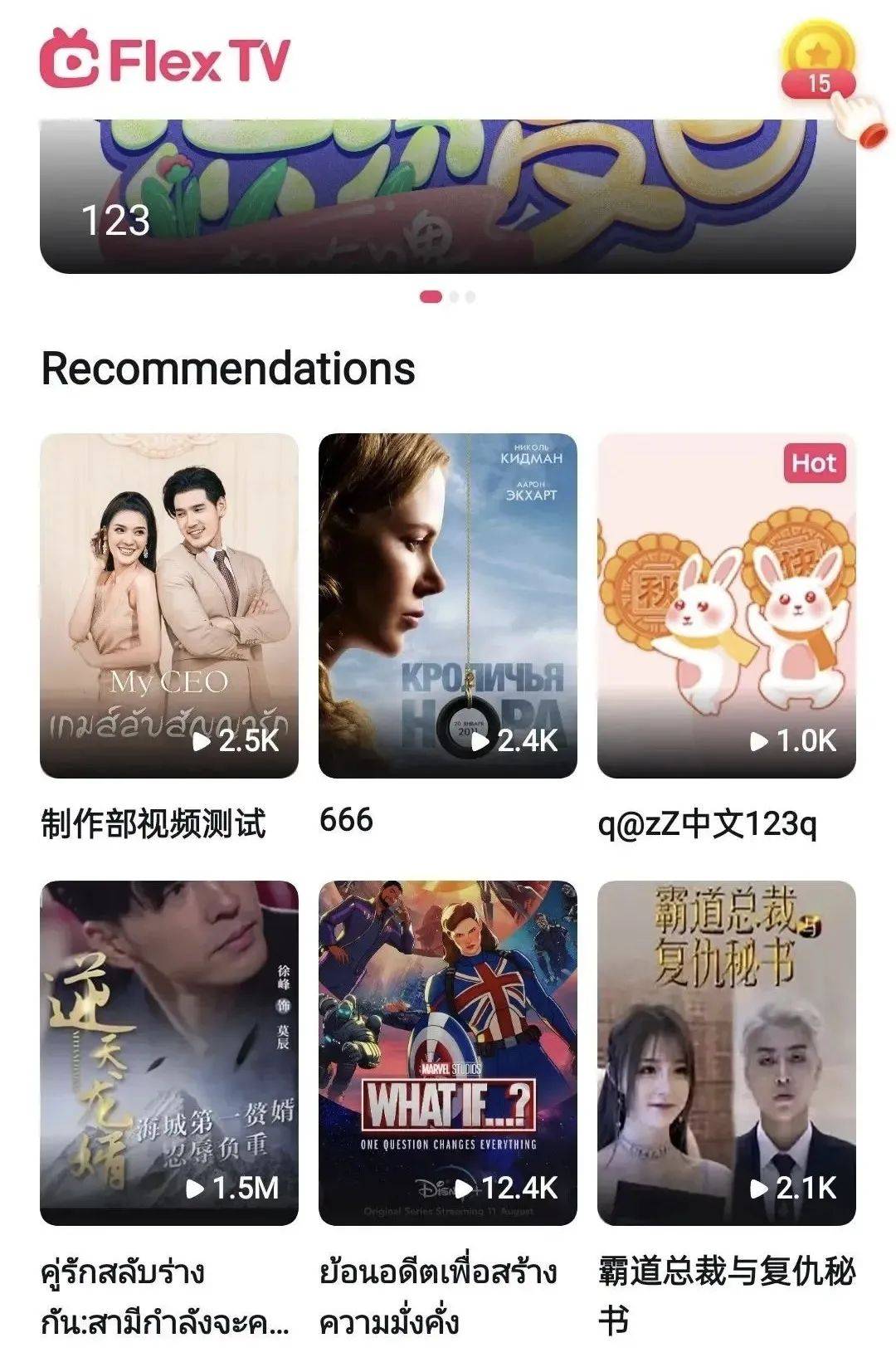This screenshot has width=896, height=1367.
Task: Open the video titled 制作部视频测试
Action: (x=168, y=606)
